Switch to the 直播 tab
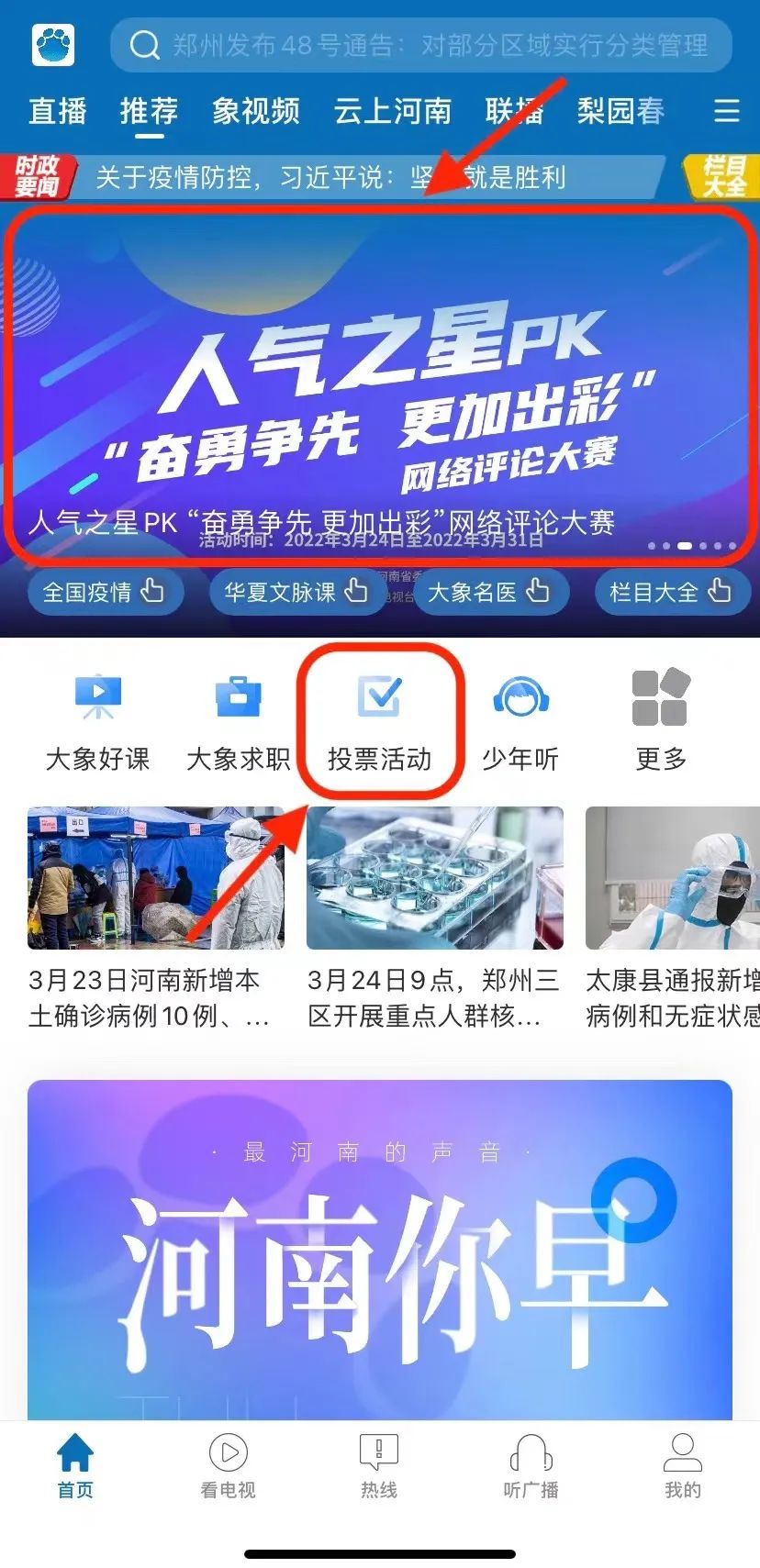 [x=57, y=111]
